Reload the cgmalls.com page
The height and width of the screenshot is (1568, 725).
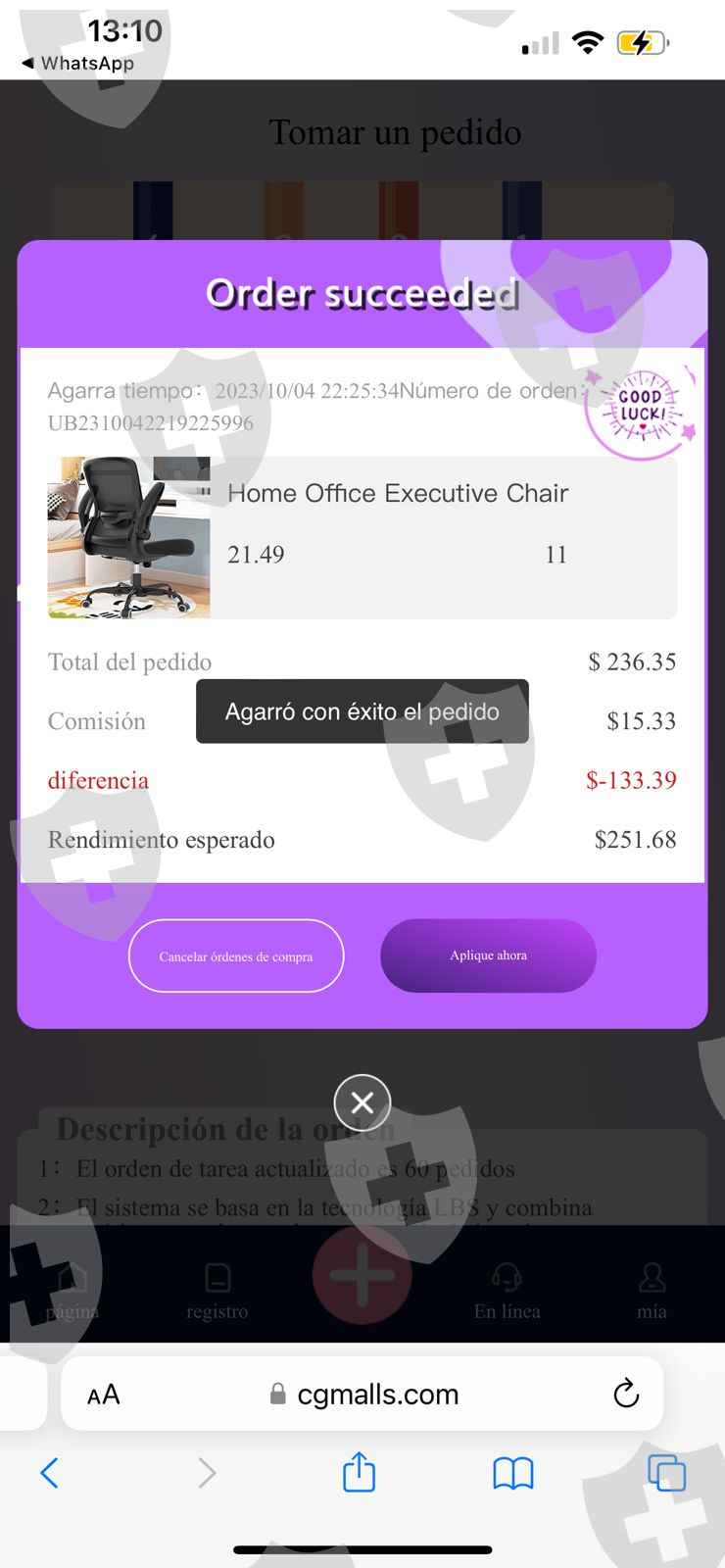pyautogui.click(x=625, y=1394)
